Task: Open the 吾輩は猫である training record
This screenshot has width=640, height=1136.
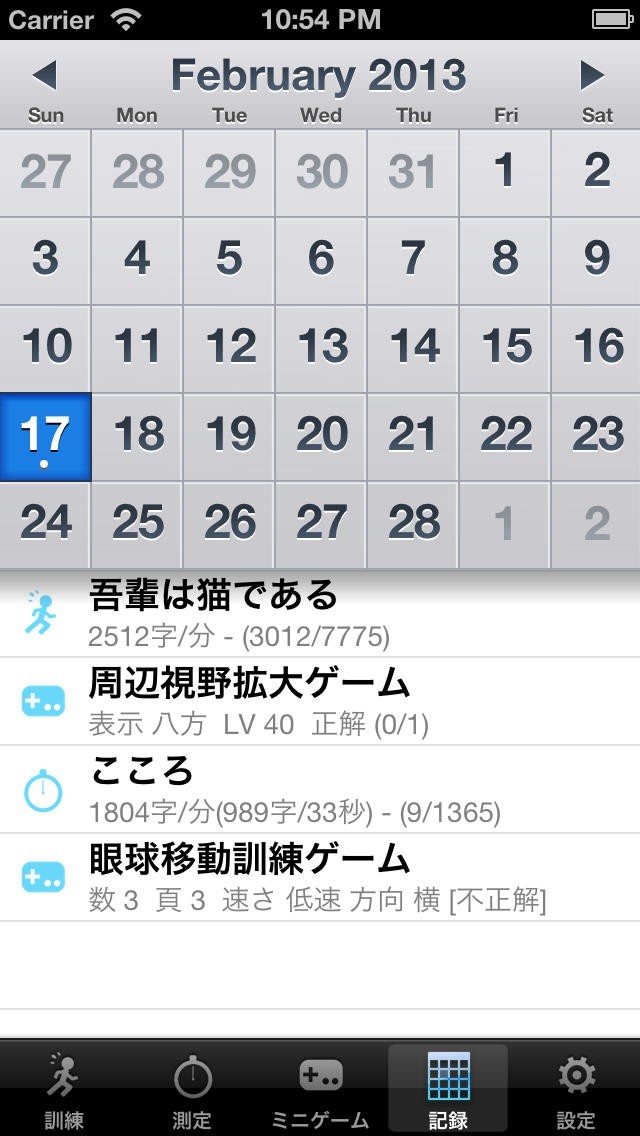Action: click(x=320, y=612)
